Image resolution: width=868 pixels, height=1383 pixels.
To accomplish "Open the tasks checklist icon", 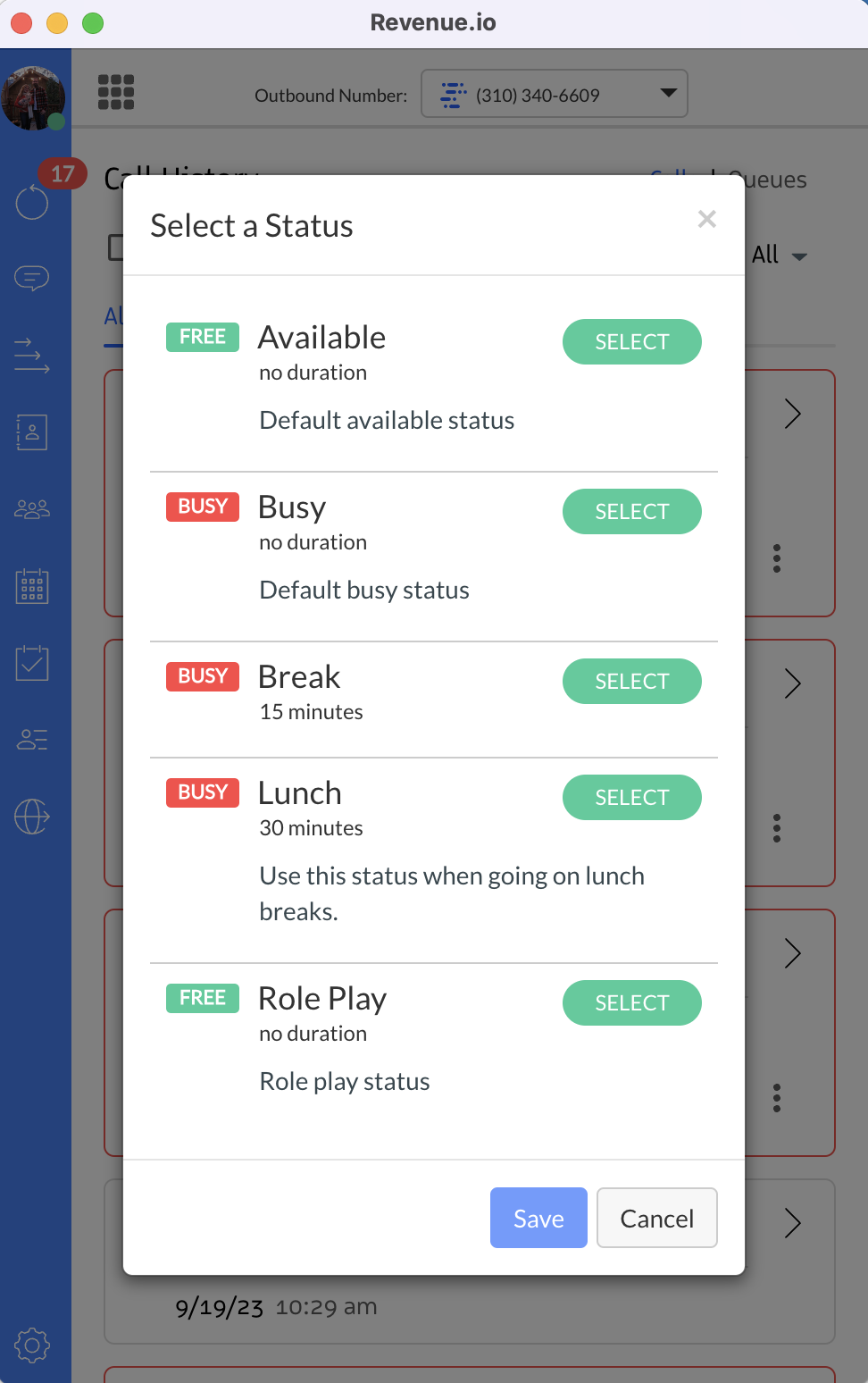I will click(x=32, y=663).
